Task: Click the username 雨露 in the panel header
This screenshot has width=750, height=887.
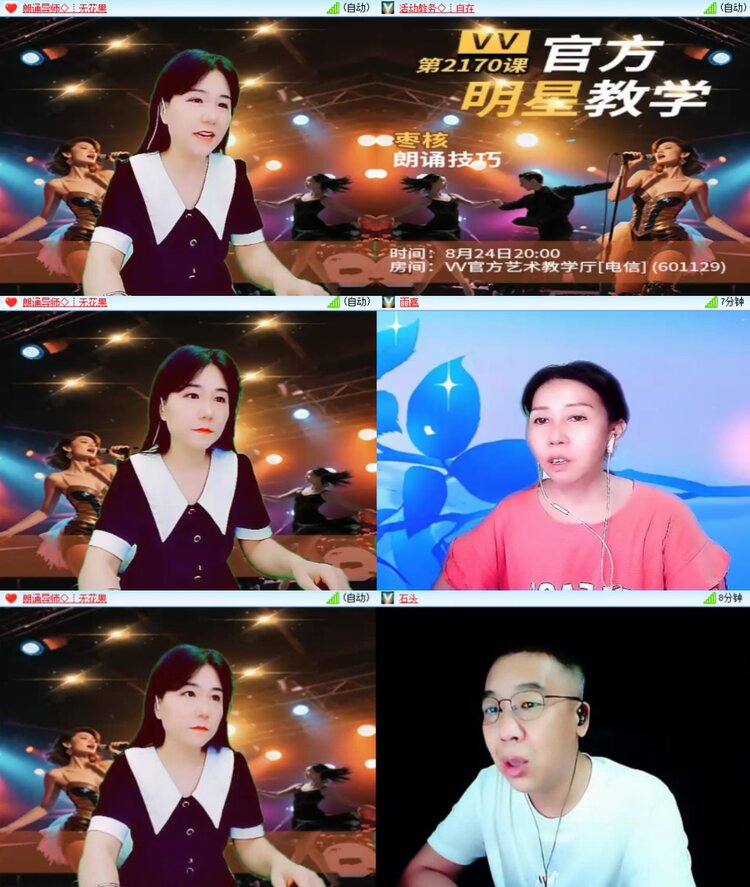Action: tap(410, 304)
